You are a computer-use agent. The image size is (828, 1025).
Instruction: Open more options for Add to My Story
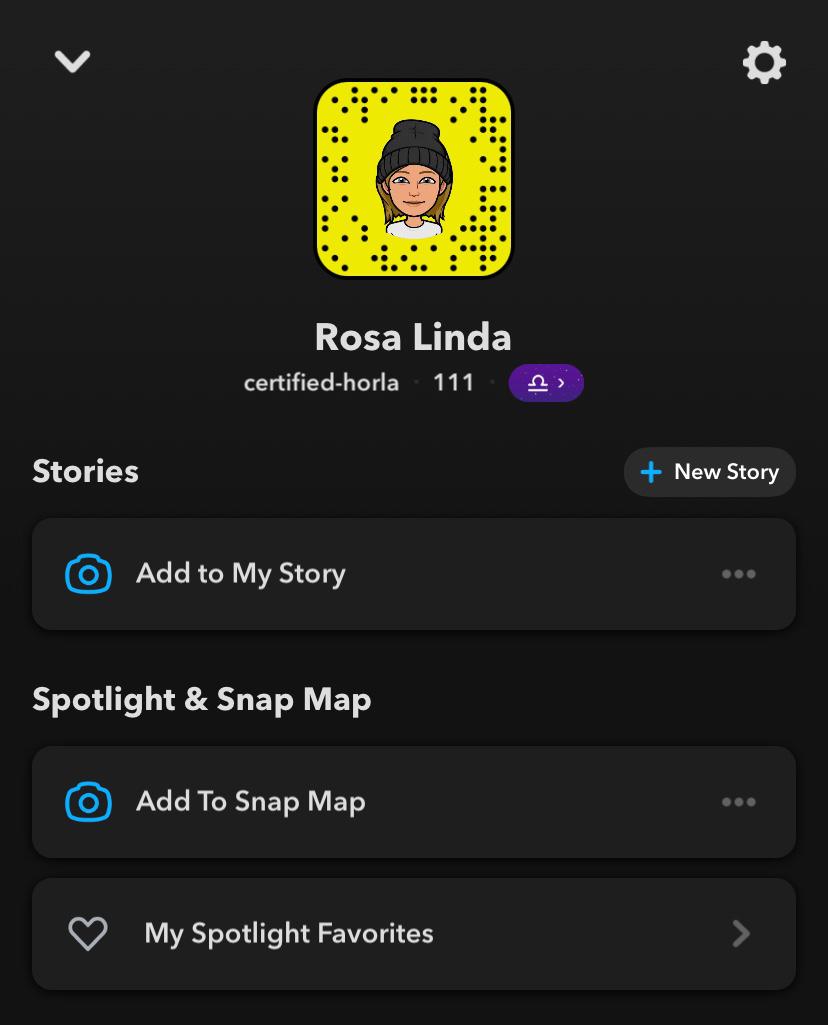[738, 574]
